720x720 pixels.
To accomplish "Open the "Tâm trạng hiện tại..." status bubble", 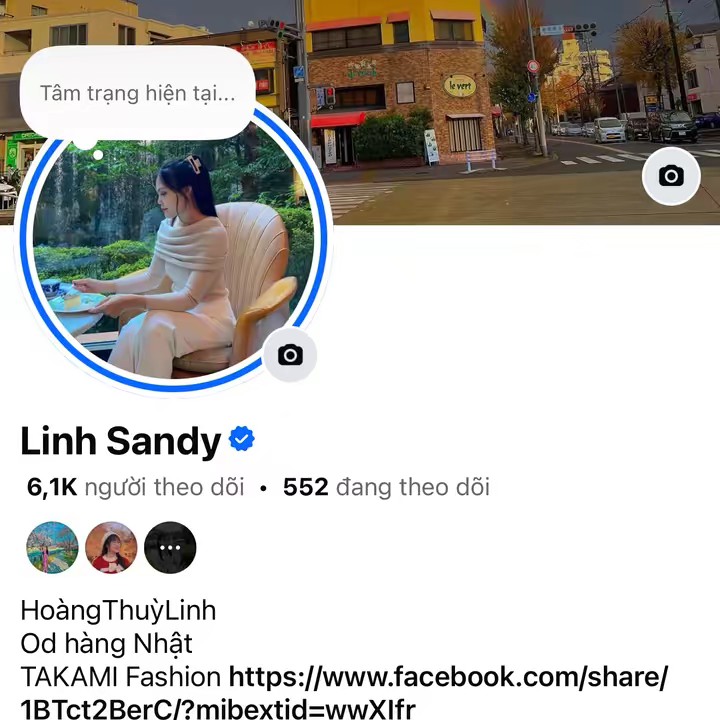I will [137, 94].
